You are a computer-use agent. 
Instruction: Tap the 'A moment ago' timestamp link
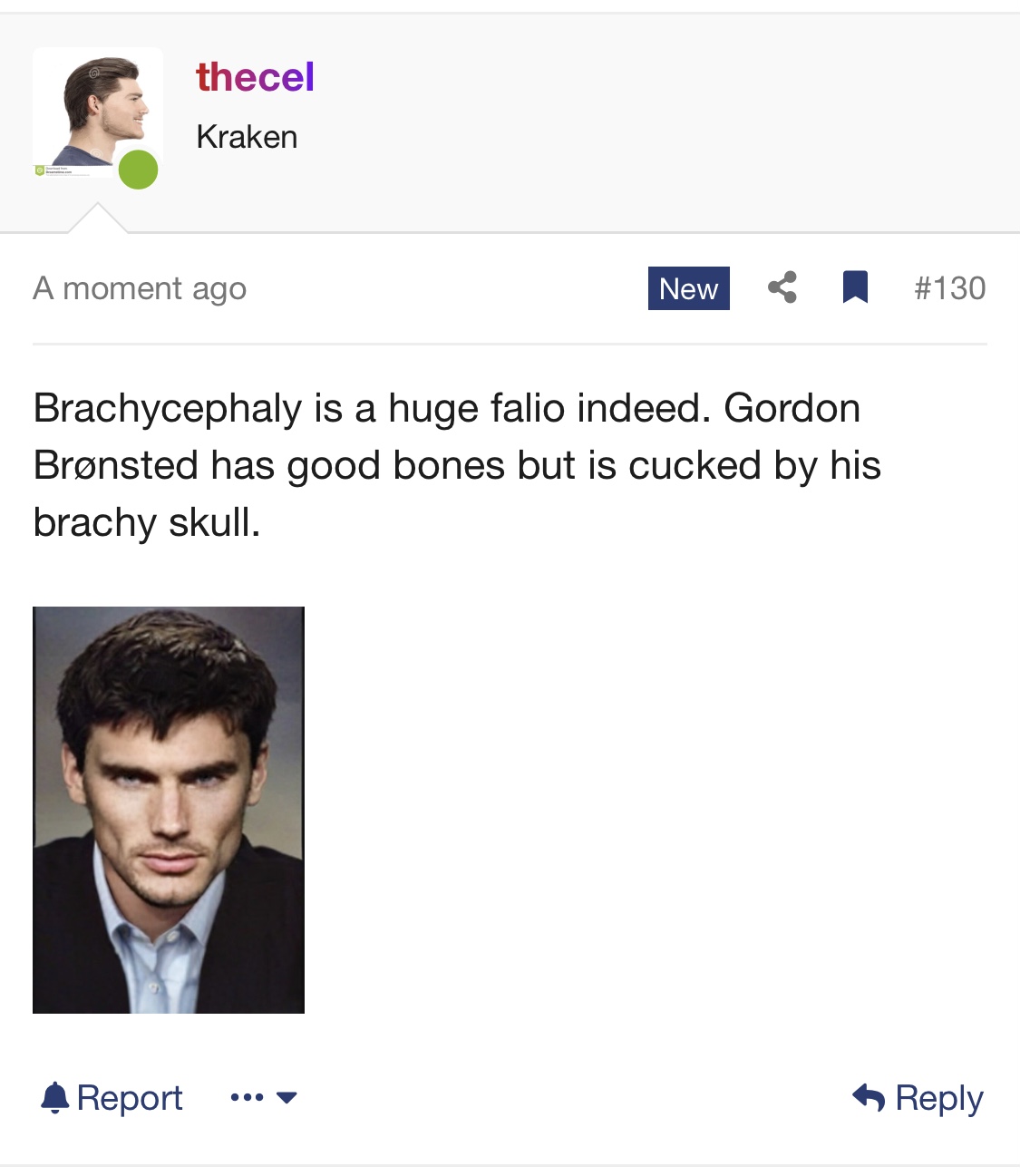point(140,288)
